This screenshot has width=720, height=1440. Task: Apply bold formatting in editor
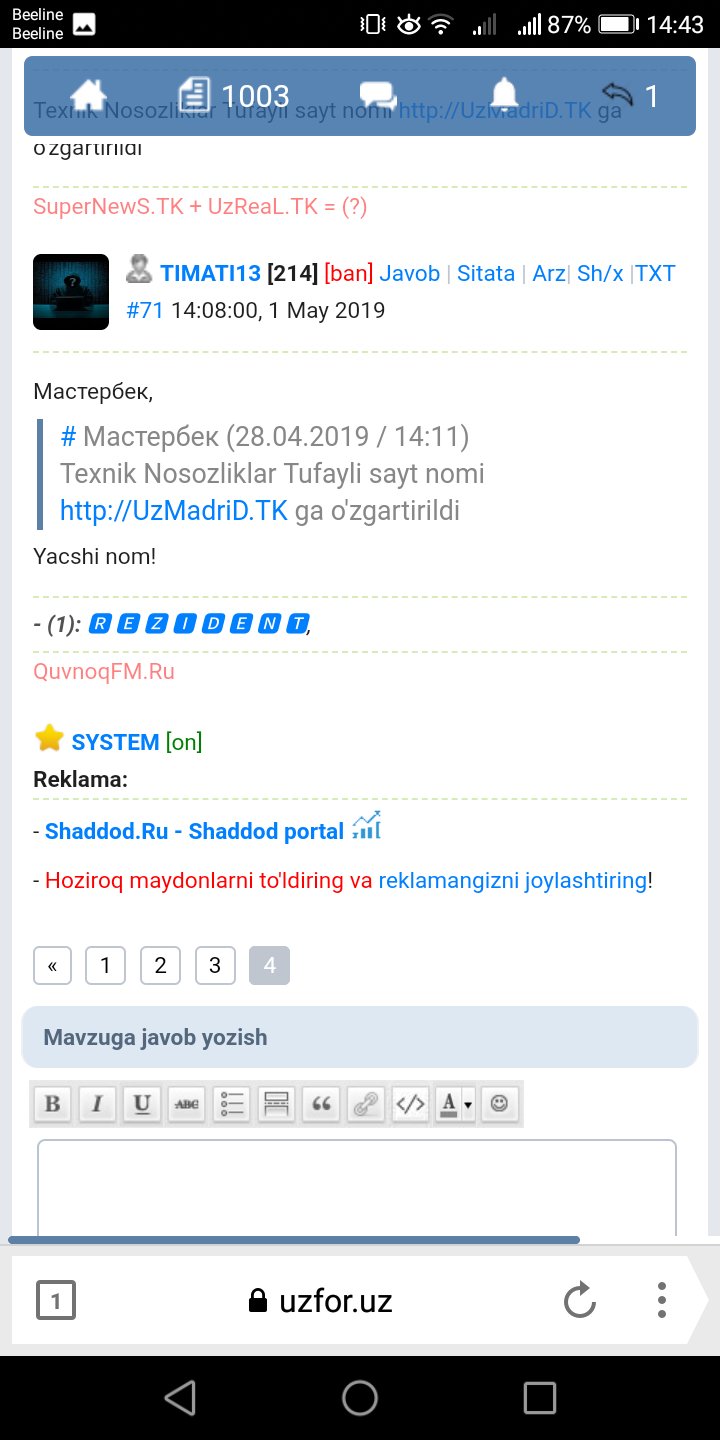(53, 1104)
